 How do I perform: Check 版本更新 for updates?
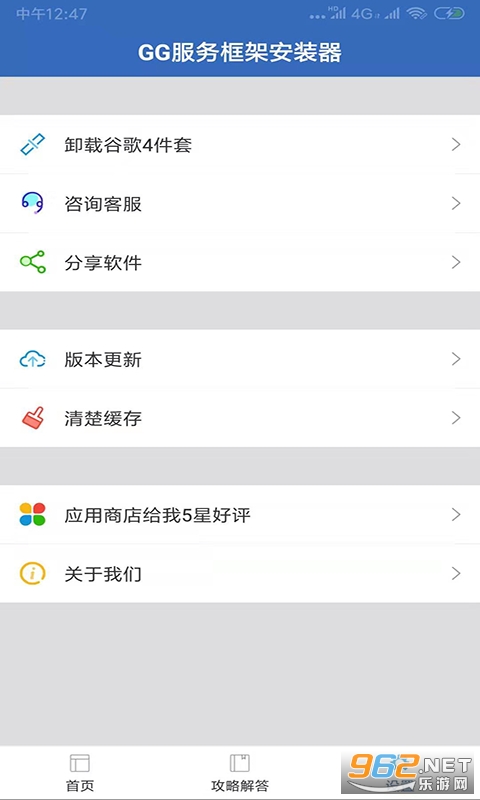[x=240, y=359]
